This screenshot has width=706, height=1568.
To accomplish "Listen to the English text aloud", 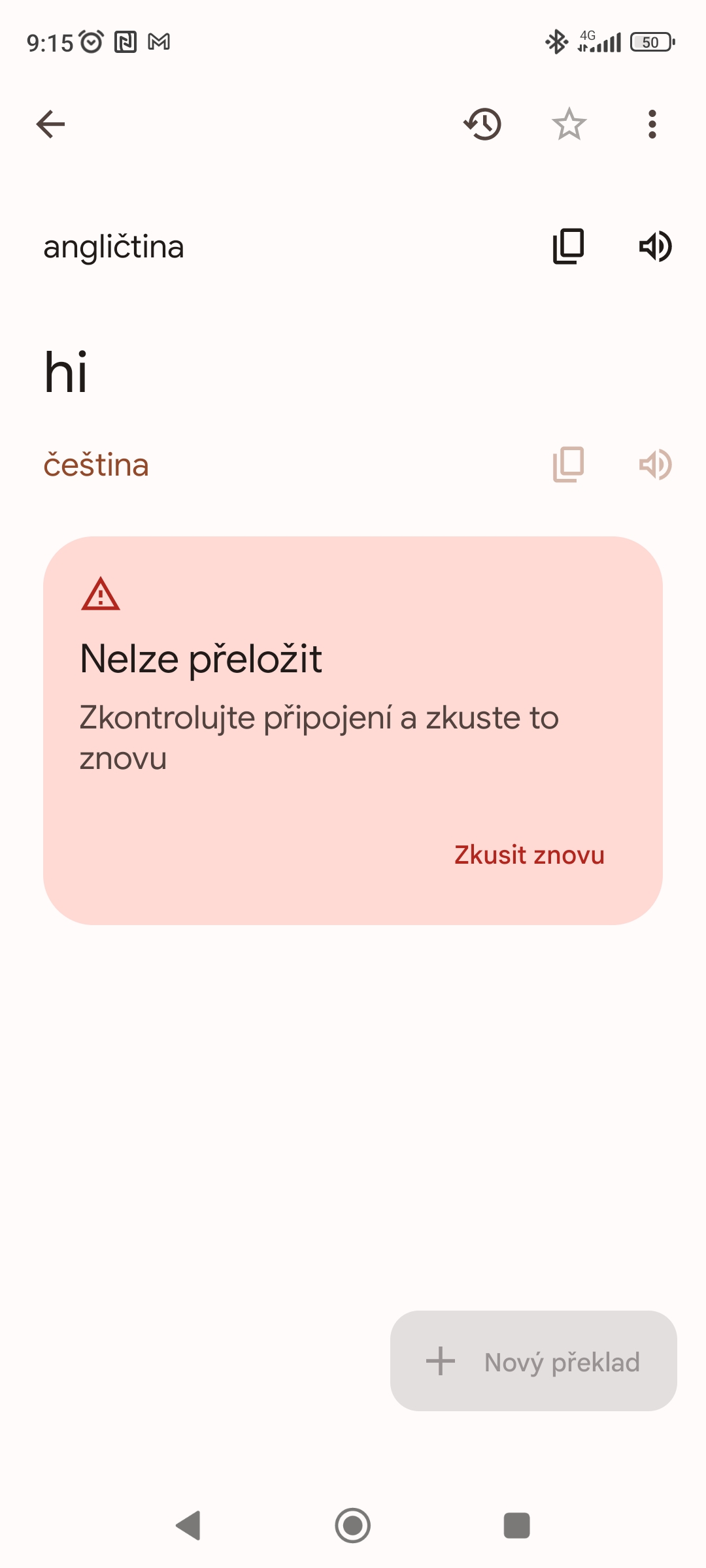I will point(655,246).
